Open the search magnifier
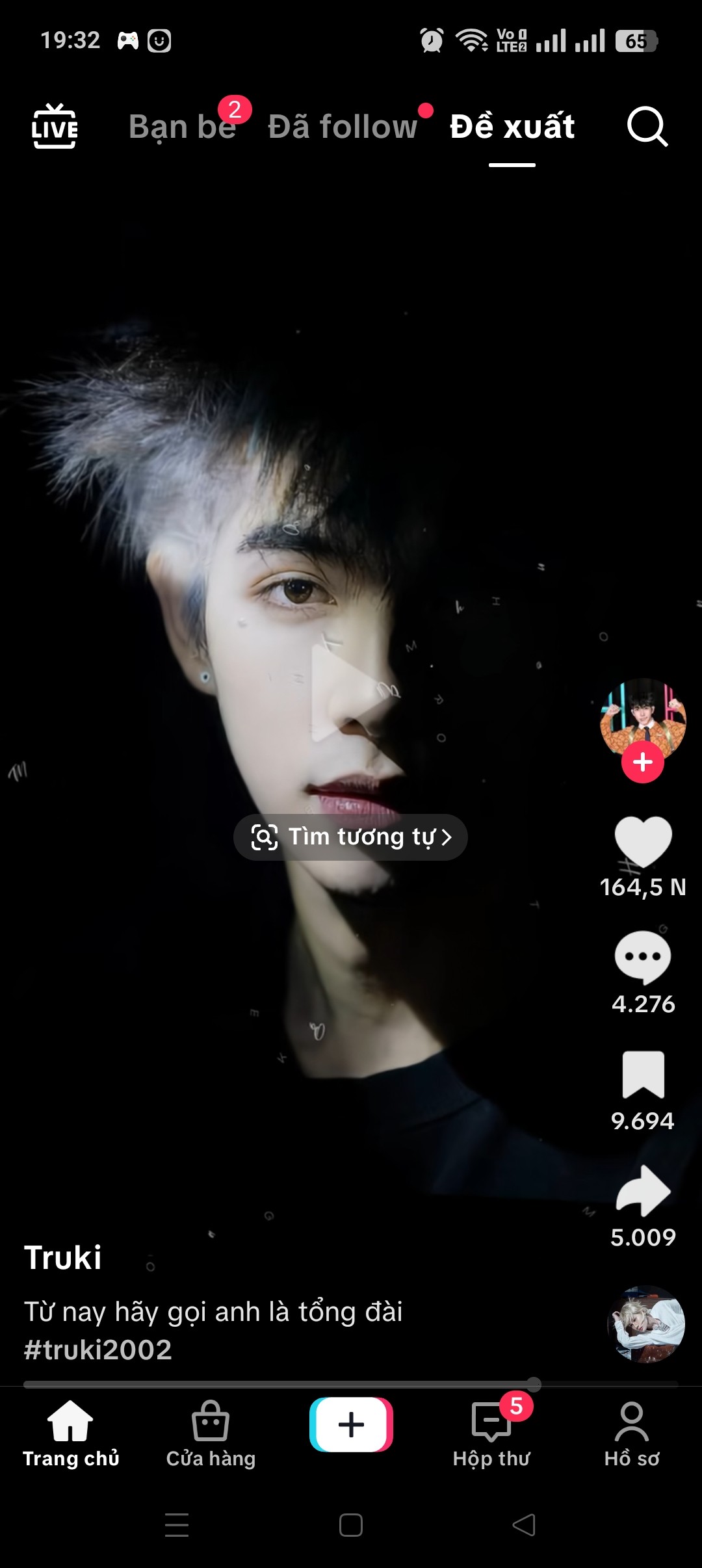 point(647,126)
